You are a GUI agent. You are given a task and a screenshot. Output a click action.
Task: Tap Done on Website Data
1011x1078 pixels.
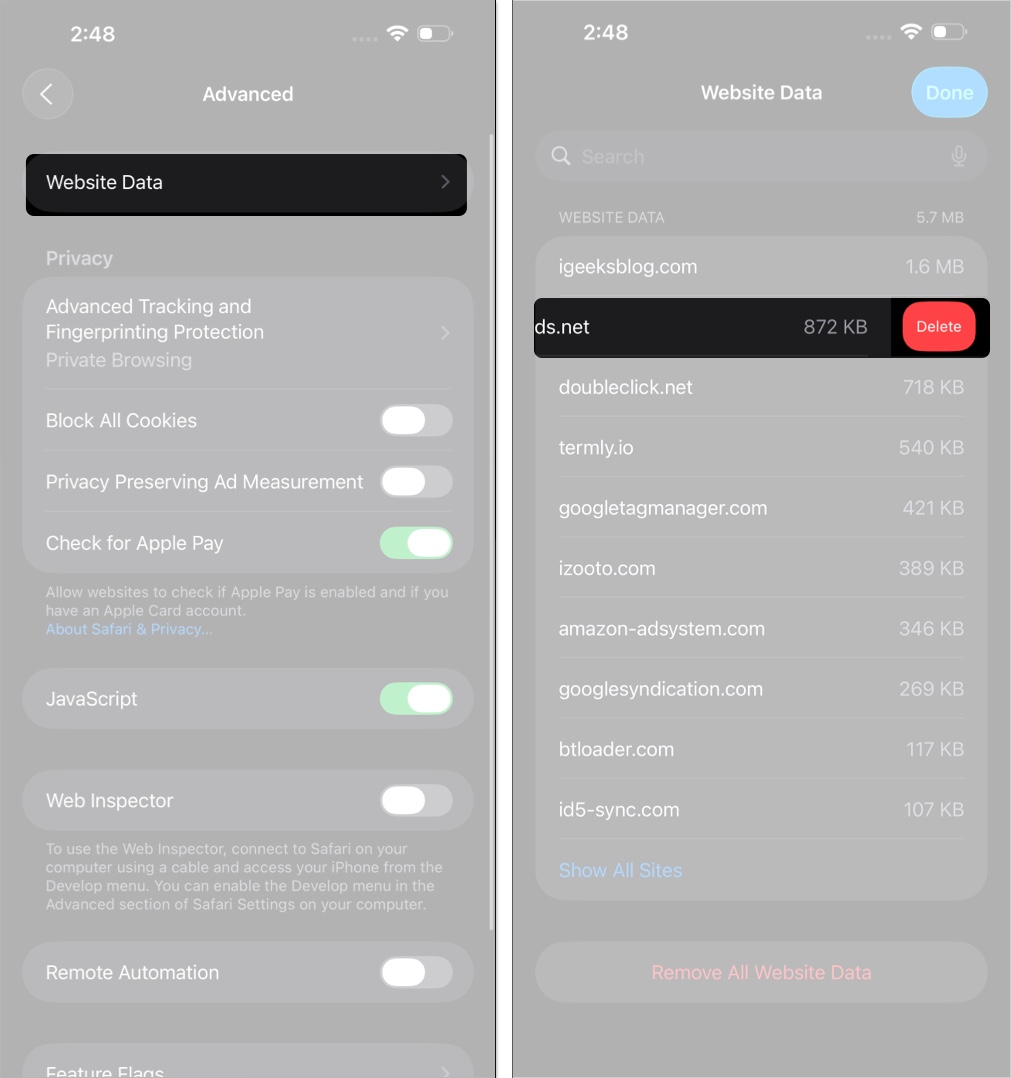pyautogui.click(x=948, y=93)
